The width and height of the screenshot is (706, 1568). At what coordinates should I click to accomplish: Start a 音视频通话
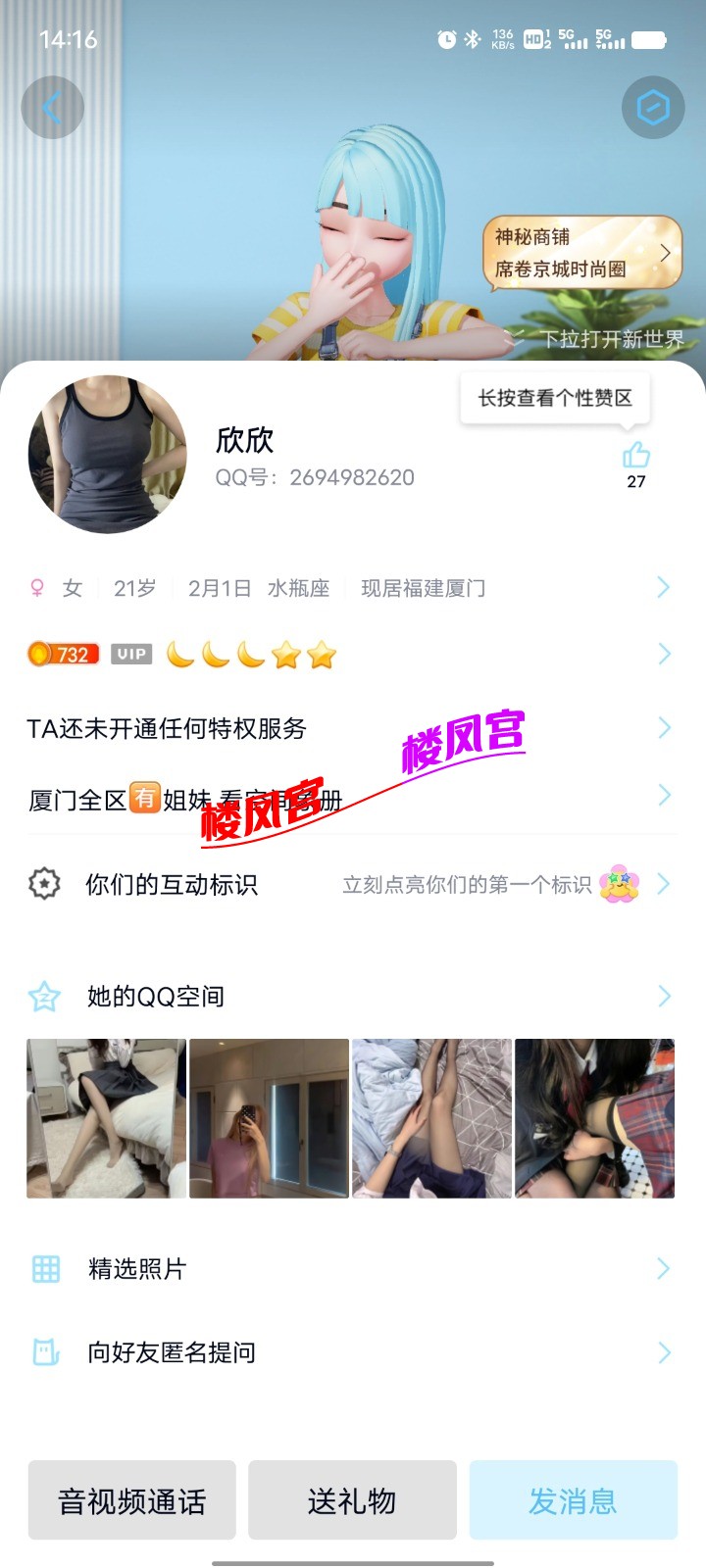(131, 1500)
